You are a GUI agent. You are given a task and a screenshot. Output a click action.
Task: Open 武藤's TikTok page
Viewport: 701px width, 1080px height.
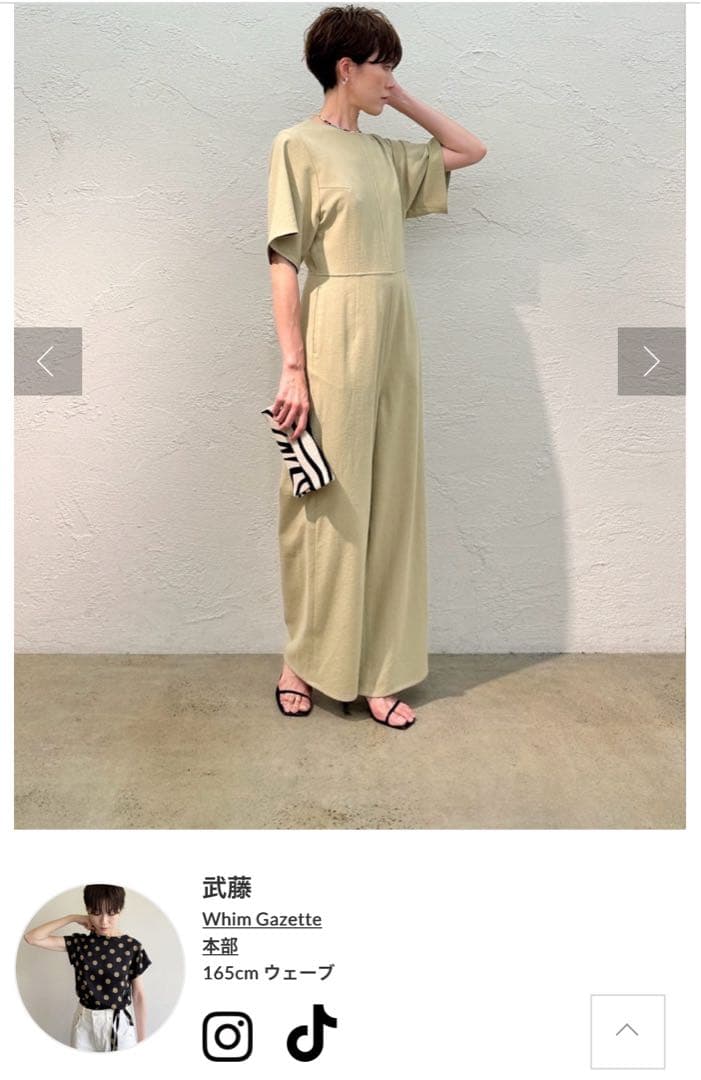coord(311,1034)
